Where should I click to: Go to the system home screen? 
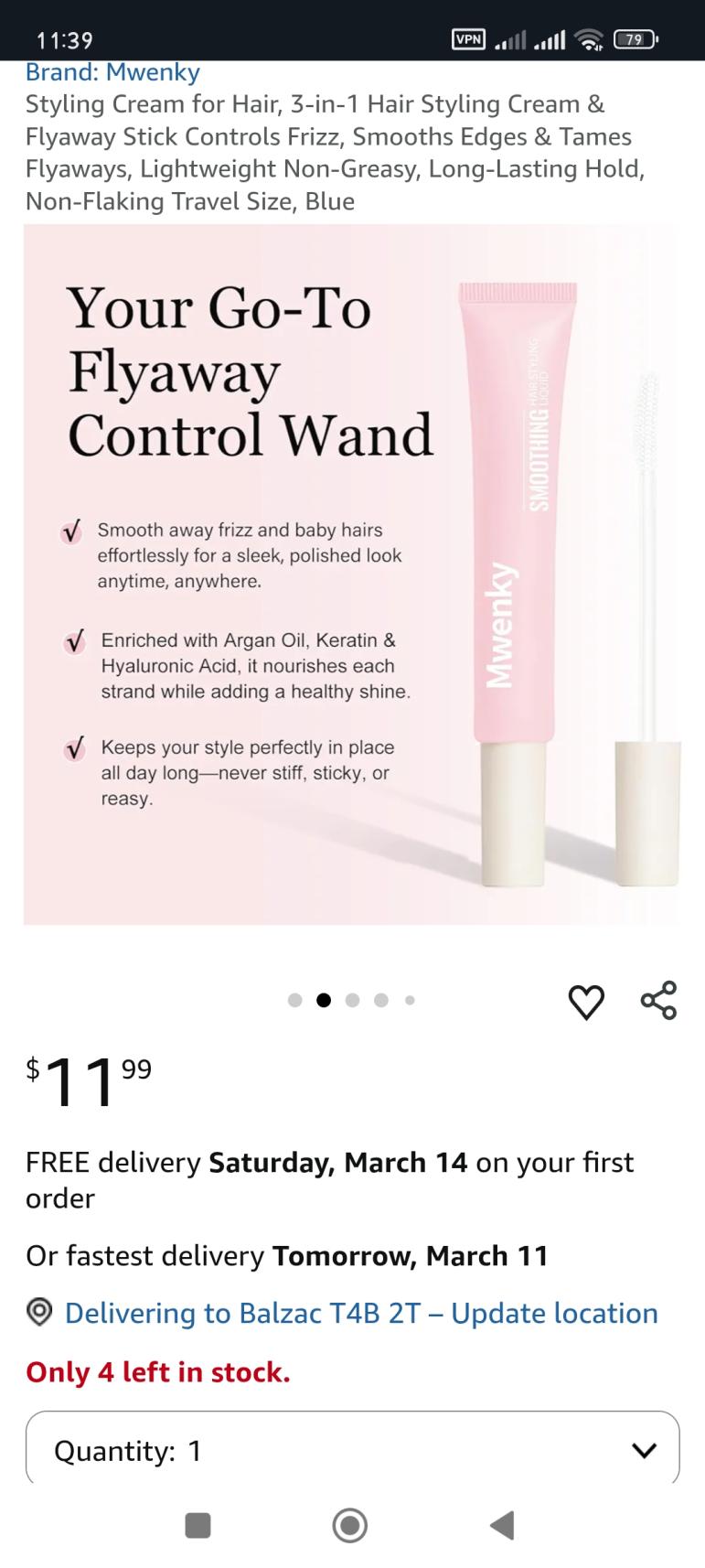click(x=350, y=1525)
